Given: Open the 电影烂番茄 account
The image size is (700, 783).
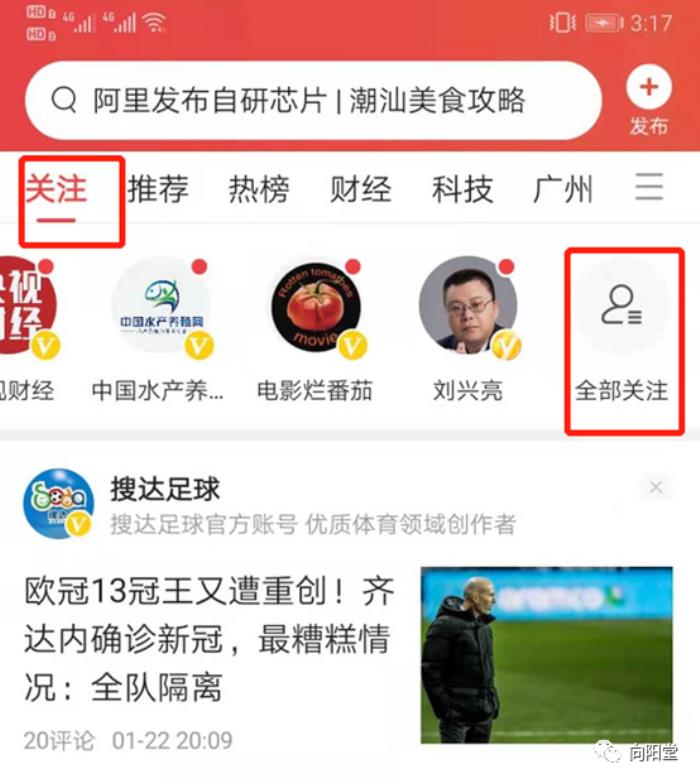Looking at the screenshot, I should tap(316, 310).
